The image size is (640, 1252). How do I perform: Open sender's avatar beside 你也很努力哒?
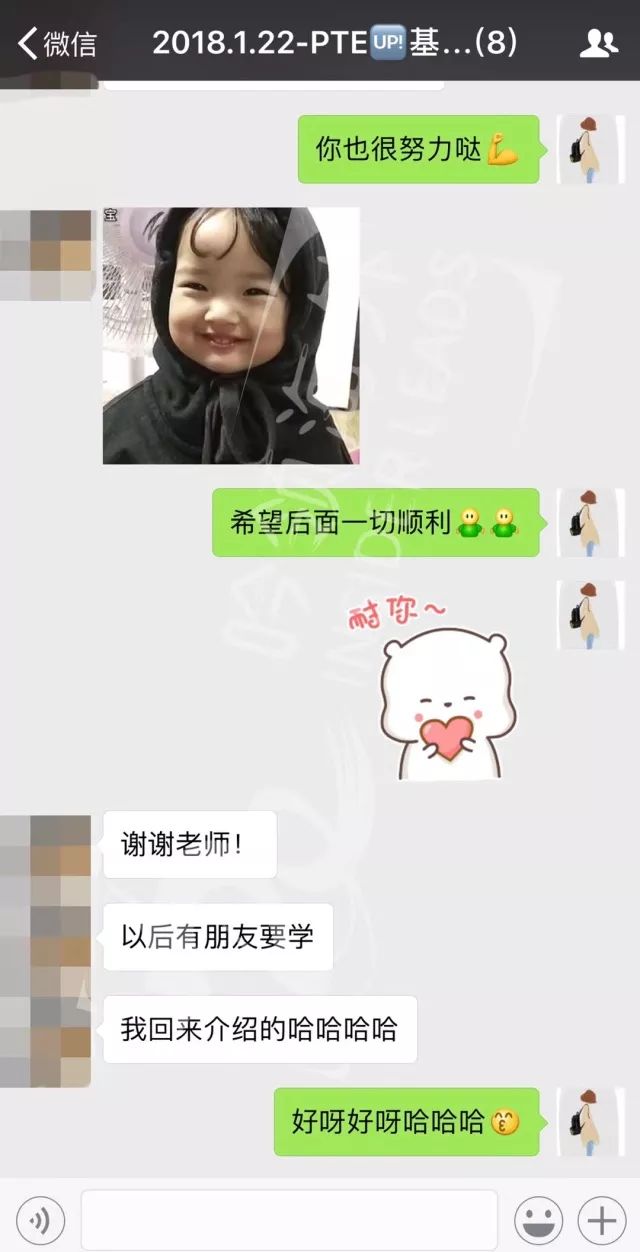click(589, 149)
